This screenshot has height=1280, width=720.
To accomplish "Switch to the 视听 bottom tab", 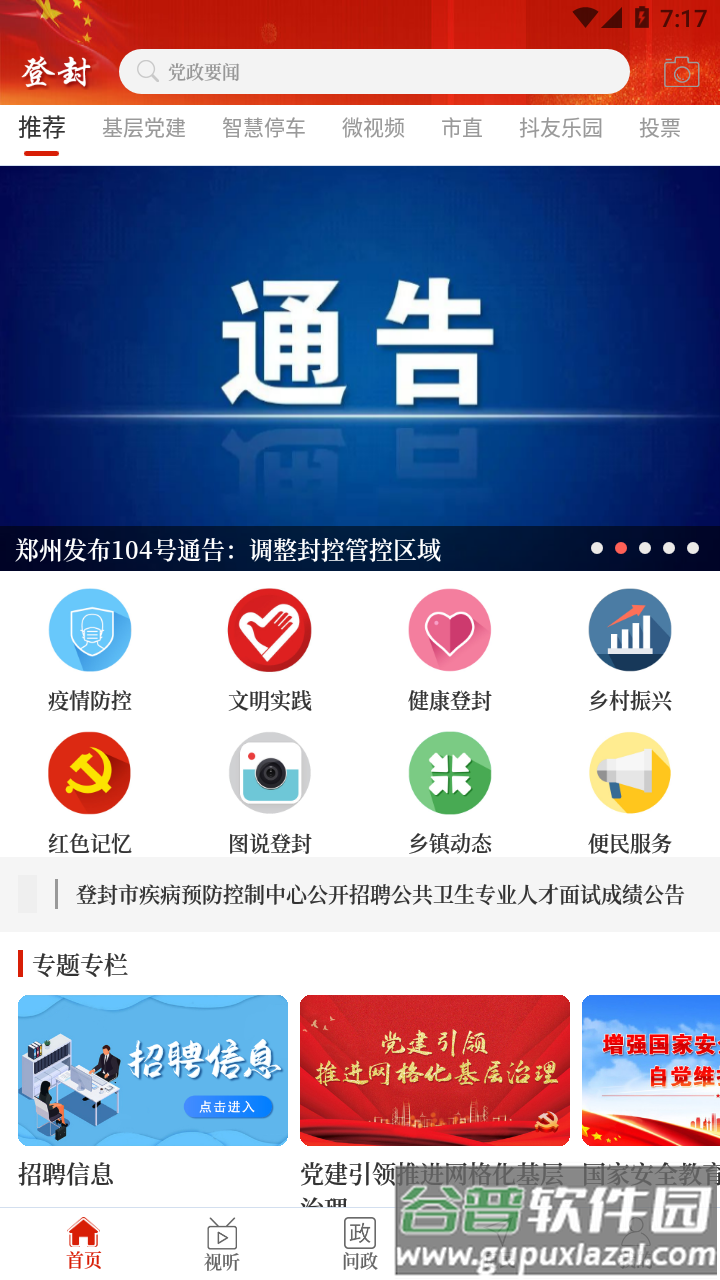I will point(222,1245).
